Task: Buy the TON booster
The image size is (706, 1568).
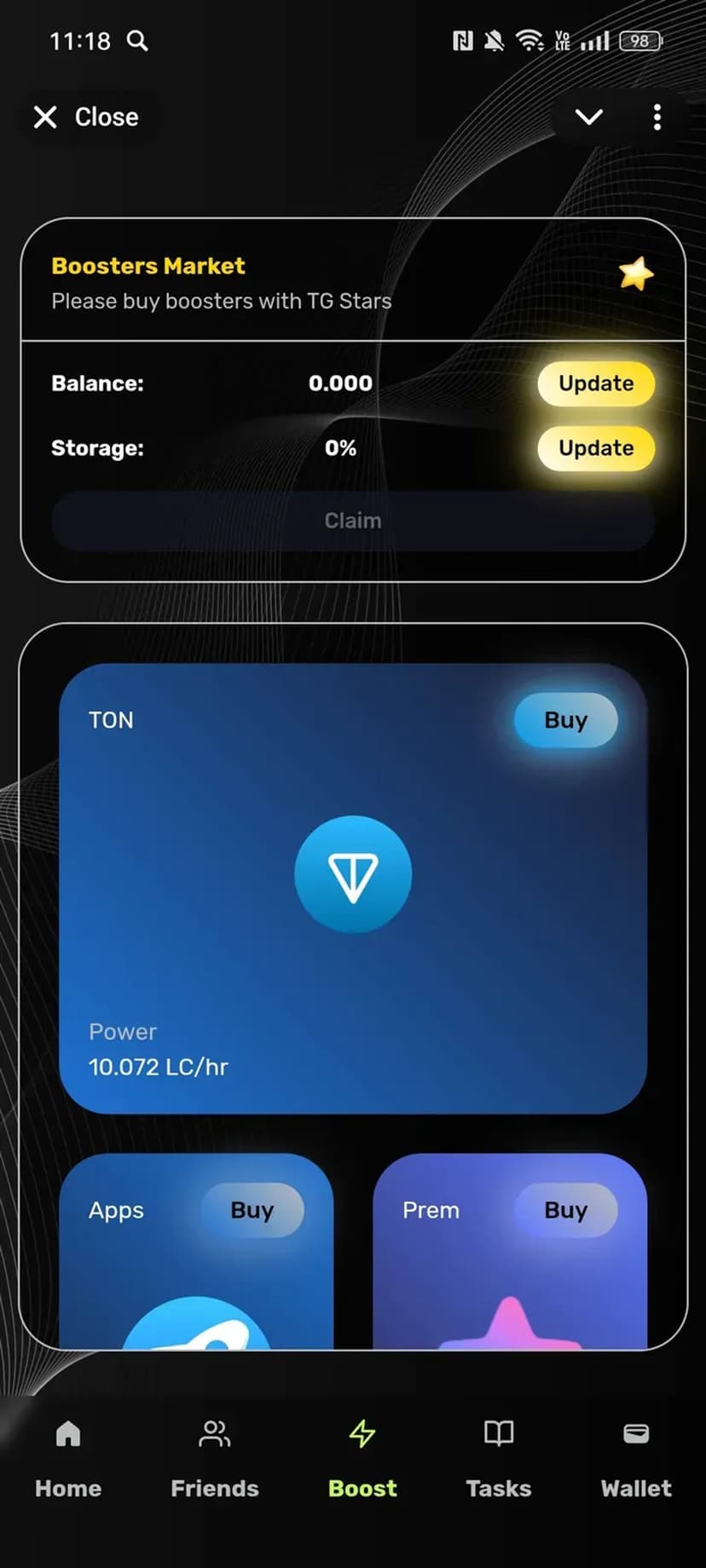Action: pos(565,720)
